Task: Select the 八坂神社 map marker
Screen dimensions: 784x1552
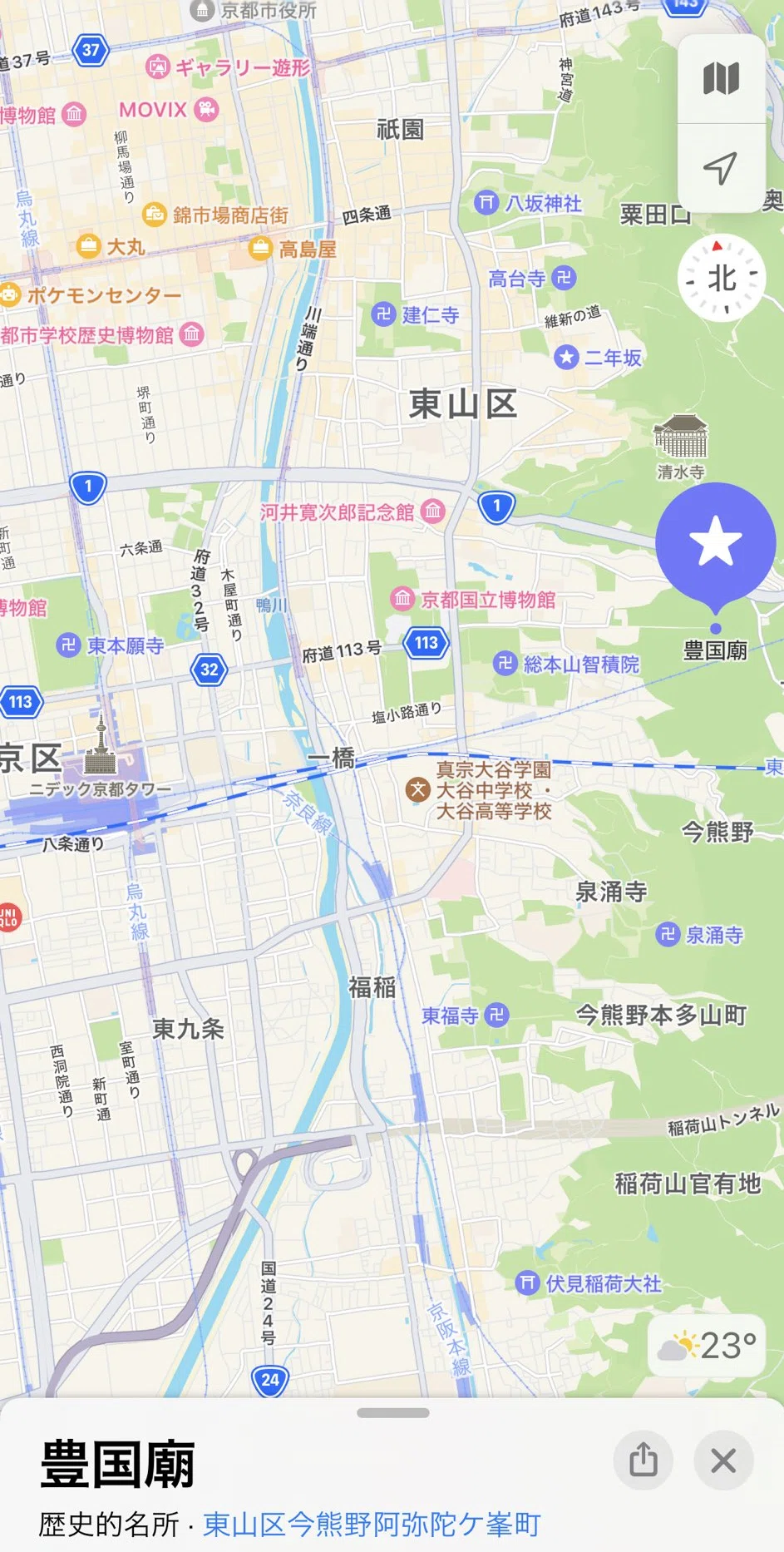Action: click(x=527, y=202)
